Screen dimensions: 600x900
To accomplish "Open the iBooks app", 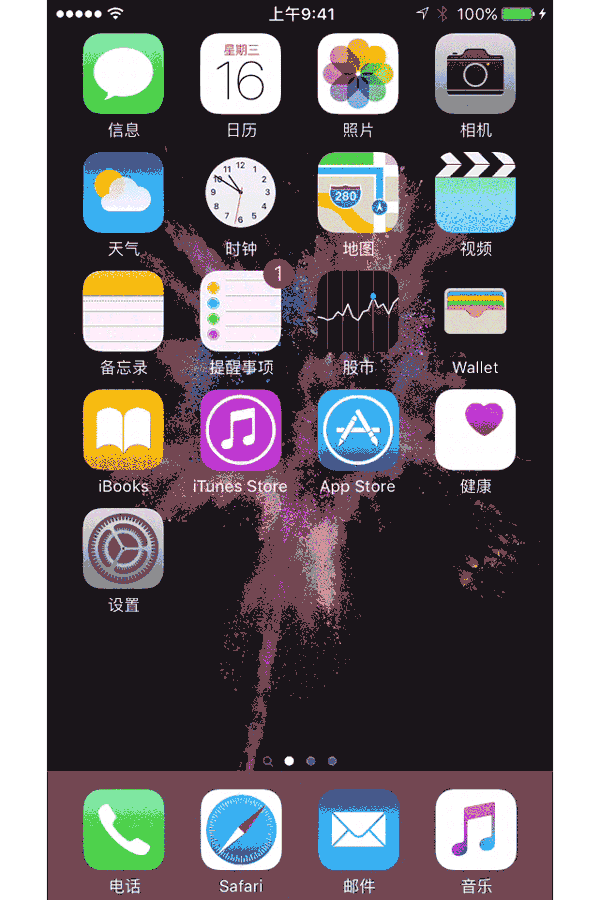I will coord(123,430).
